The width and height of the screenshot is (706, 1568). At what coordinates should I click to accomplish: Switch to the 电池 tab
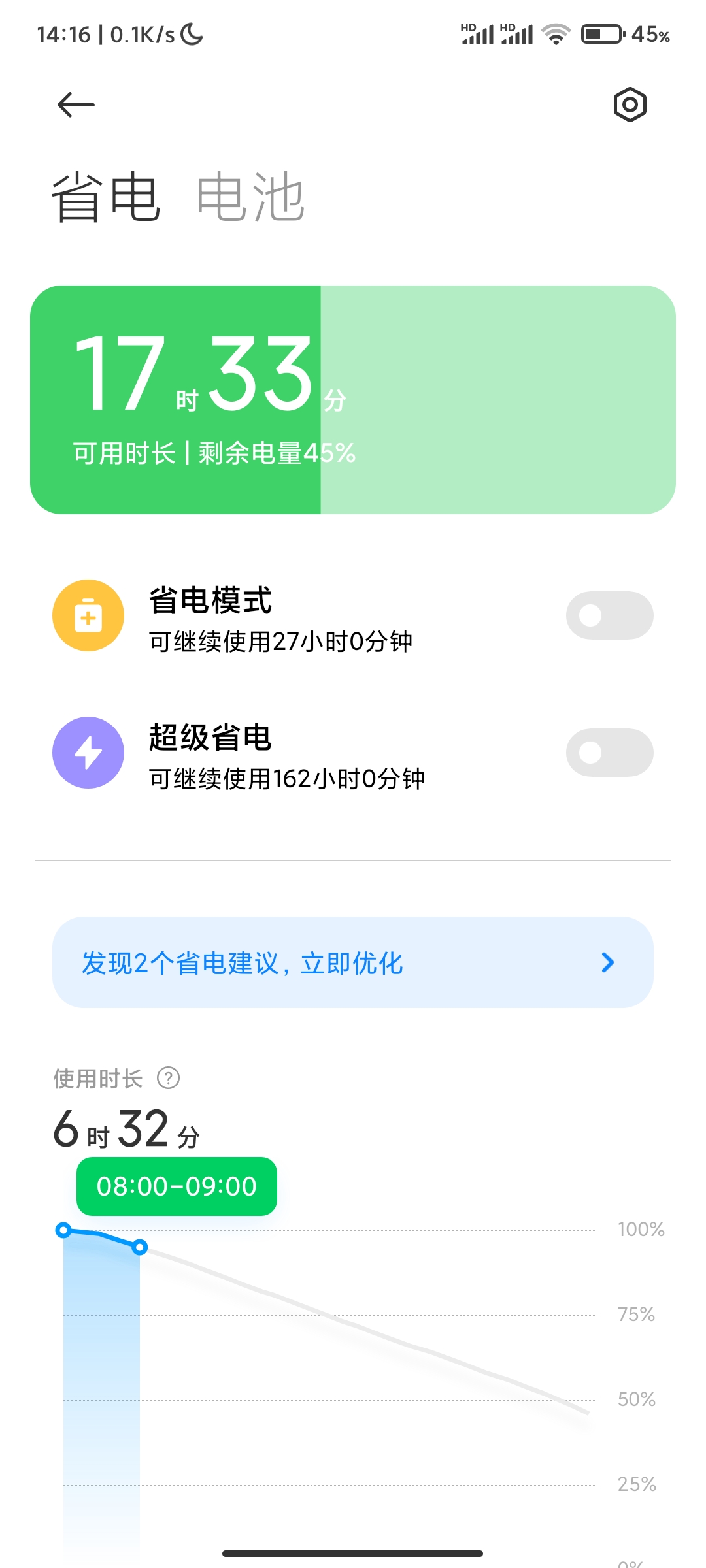[x=250, y=197]
